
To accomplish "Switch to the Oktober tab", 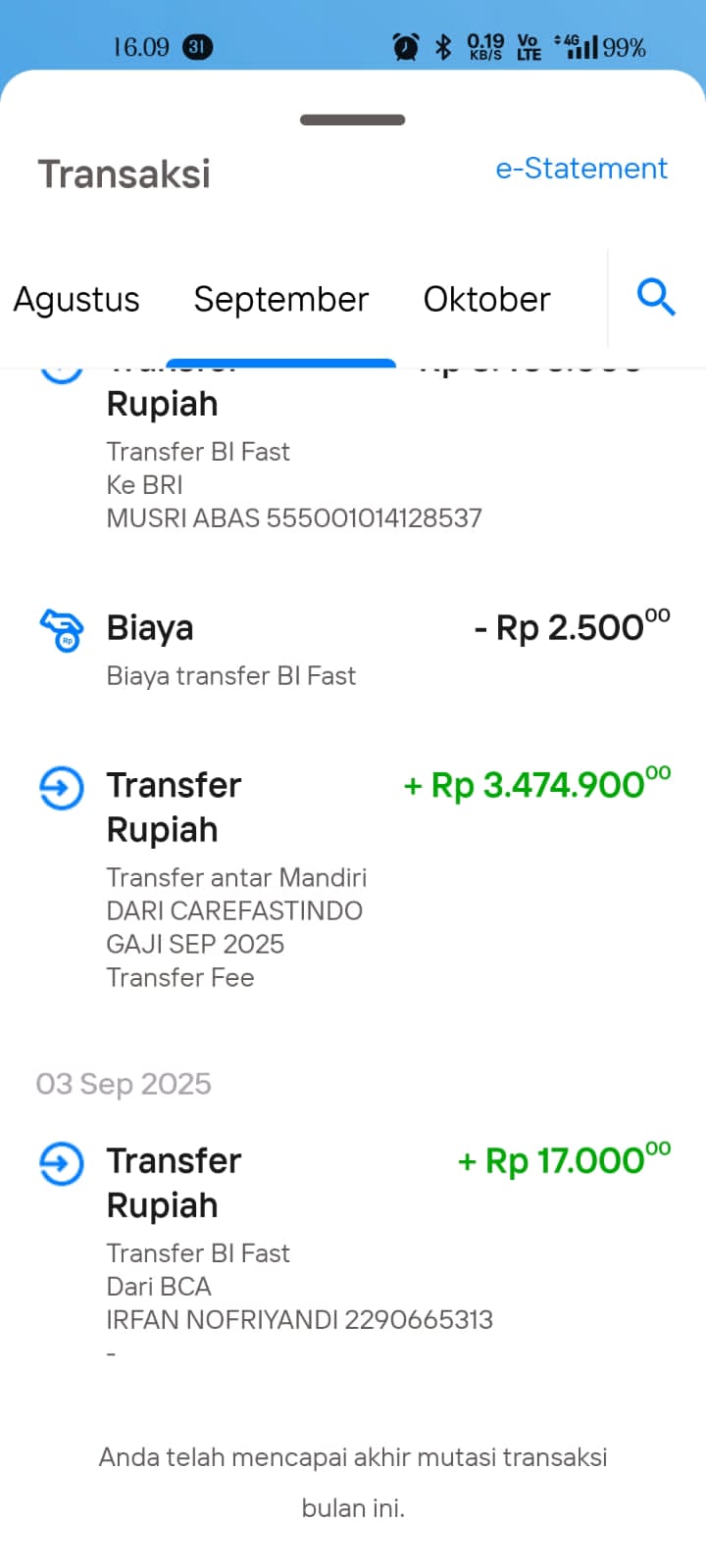I will tap(486, 299).
